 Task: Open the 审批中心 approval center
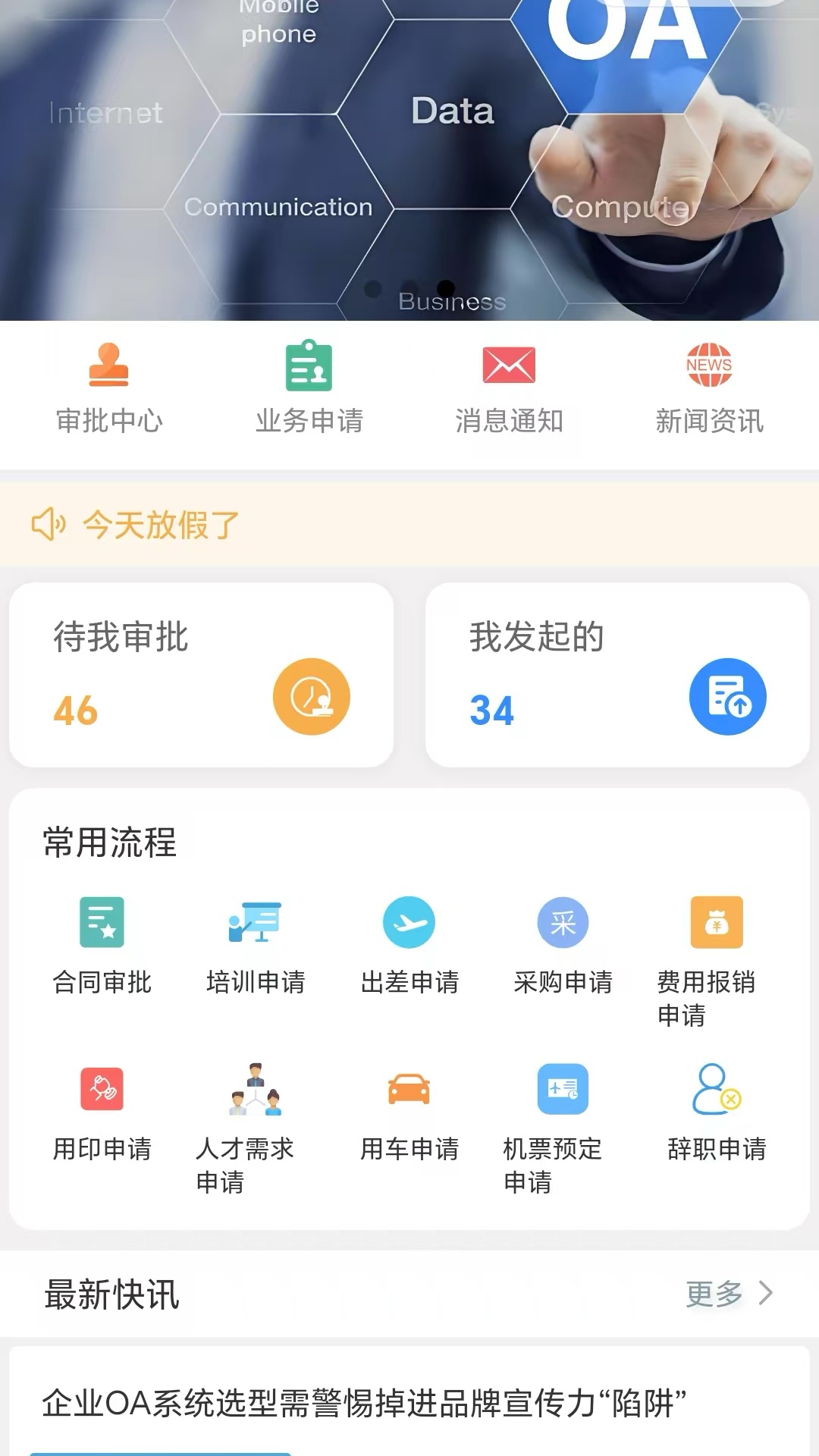[x=110, y=387]
